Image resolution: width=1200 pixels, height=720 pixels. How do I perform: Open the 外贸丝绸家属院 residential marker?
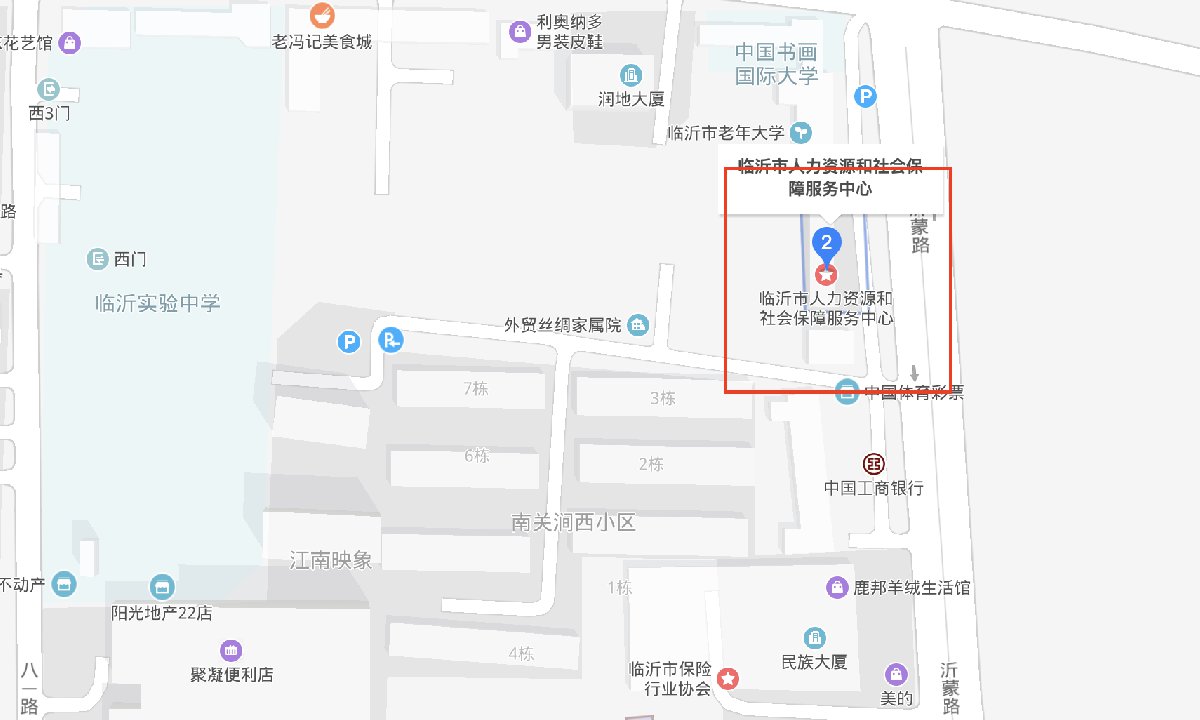(637, 325)
